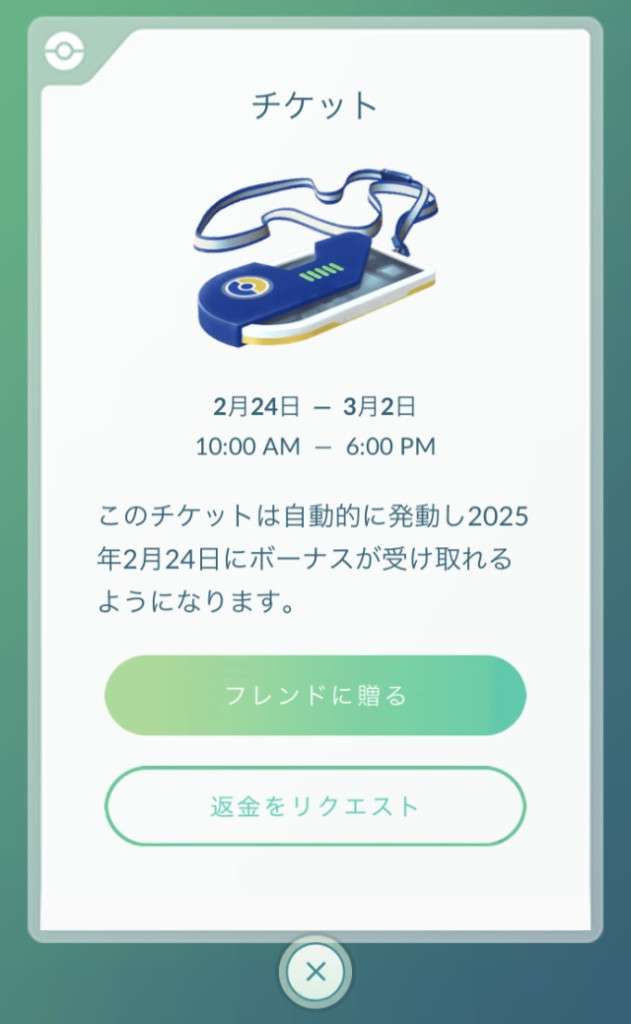Image resolution: width=631 pixels, height=1024 pixels.
Task: Select 返金をリクエスト to request a refund
Action: (315, 806)
